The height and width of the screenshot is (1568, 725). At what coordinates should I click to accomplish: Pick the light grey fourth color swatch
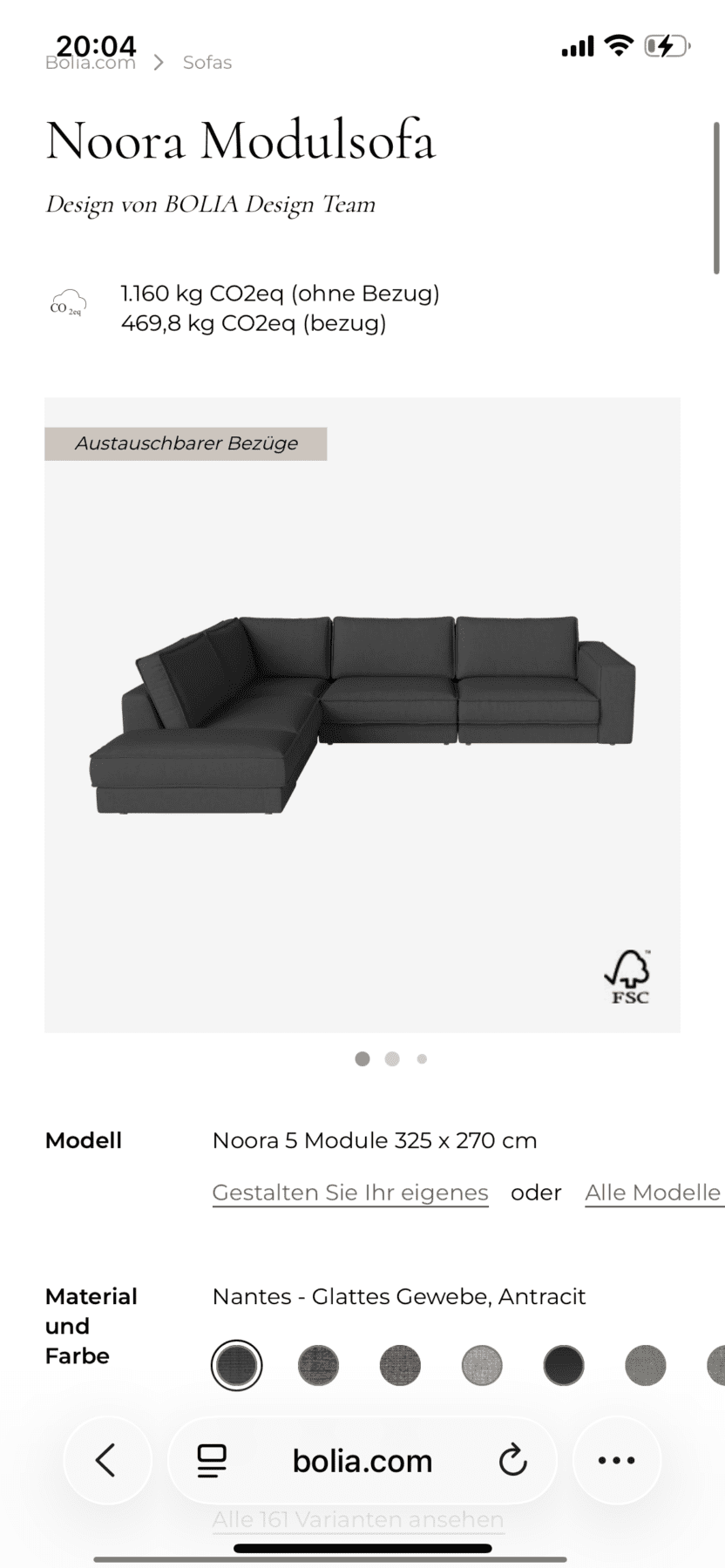tap(482, 1365)
